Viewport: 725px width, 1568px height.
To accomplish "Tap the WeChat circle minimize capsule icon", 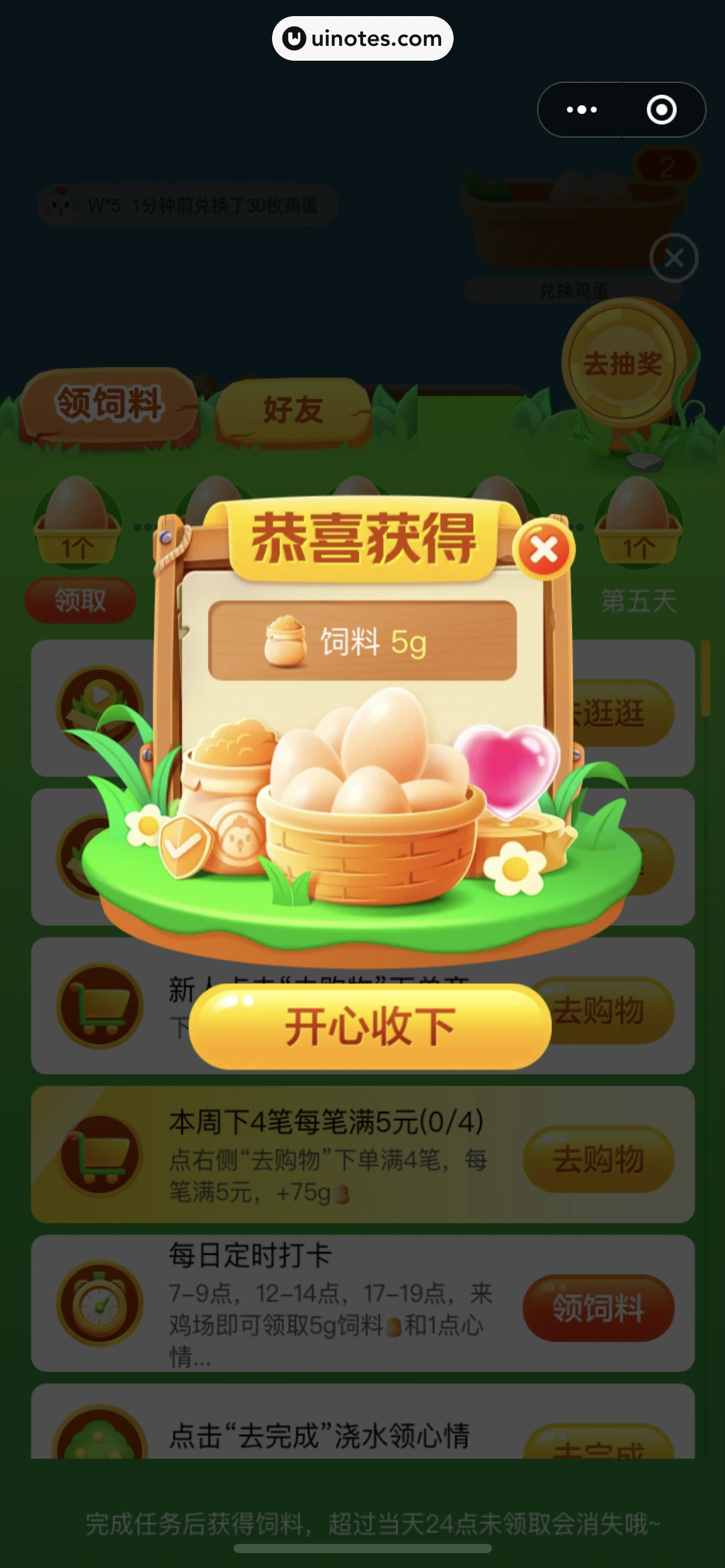I will (661, 110).
